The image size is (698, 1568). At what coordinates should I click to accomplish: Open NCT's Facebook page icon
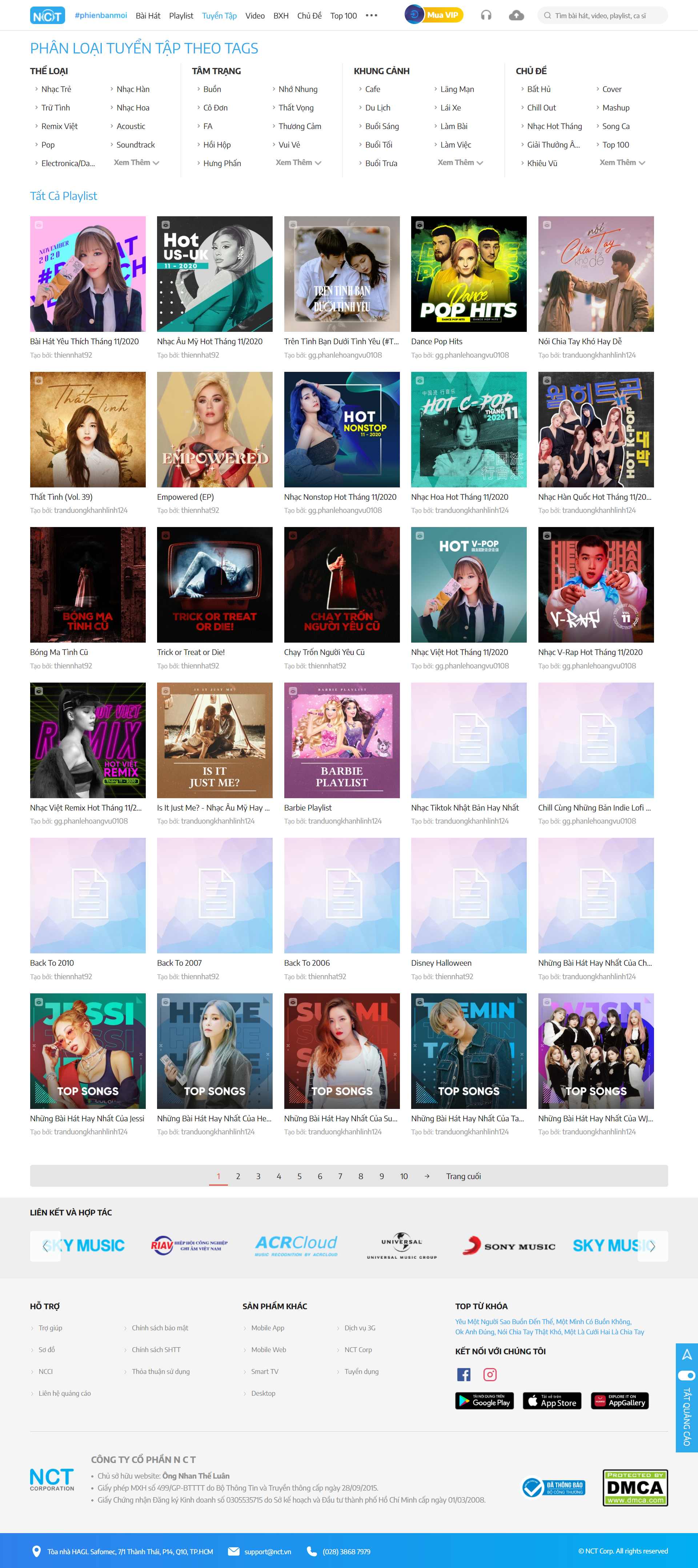point(464,1374)
